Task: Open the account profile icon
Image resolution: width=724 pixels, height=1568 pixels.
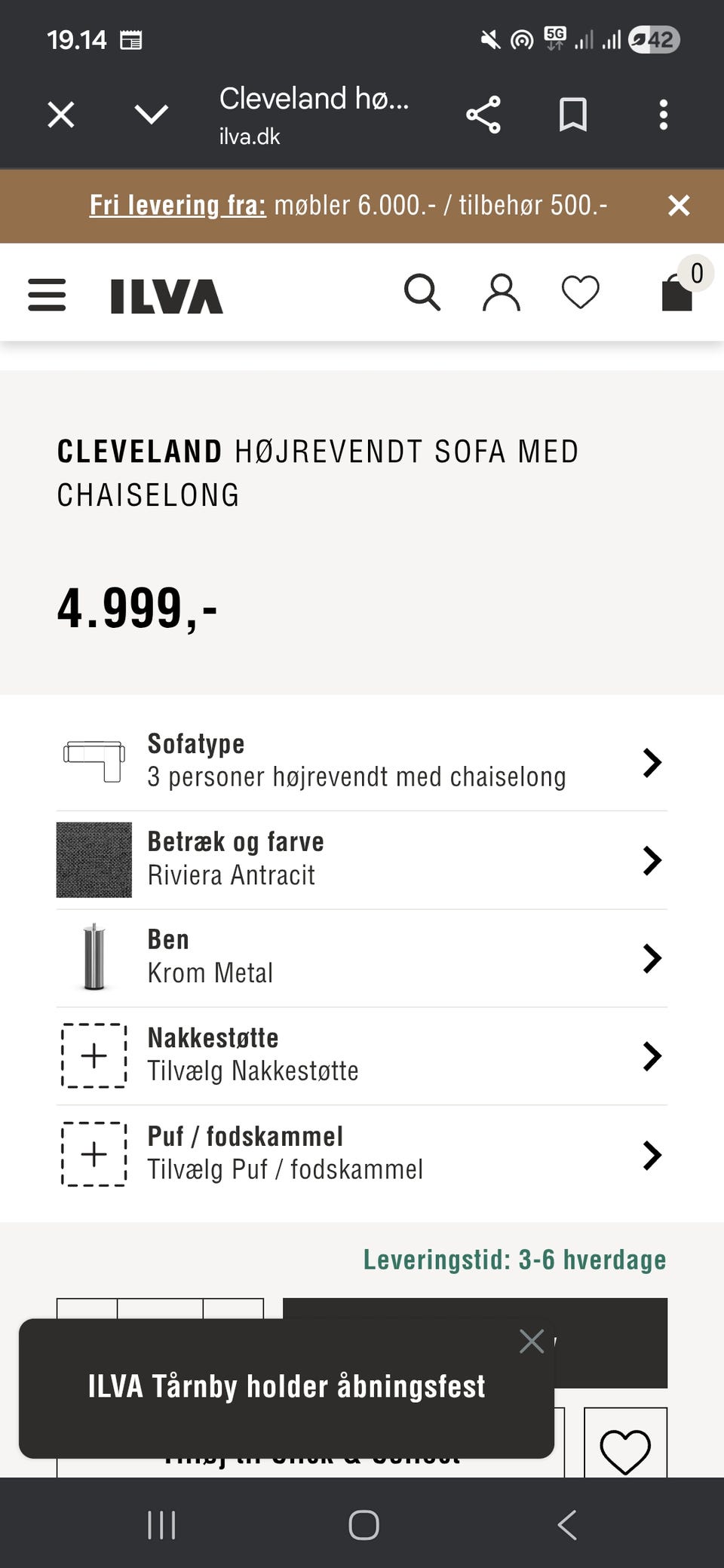Action: tap(501, 292)
